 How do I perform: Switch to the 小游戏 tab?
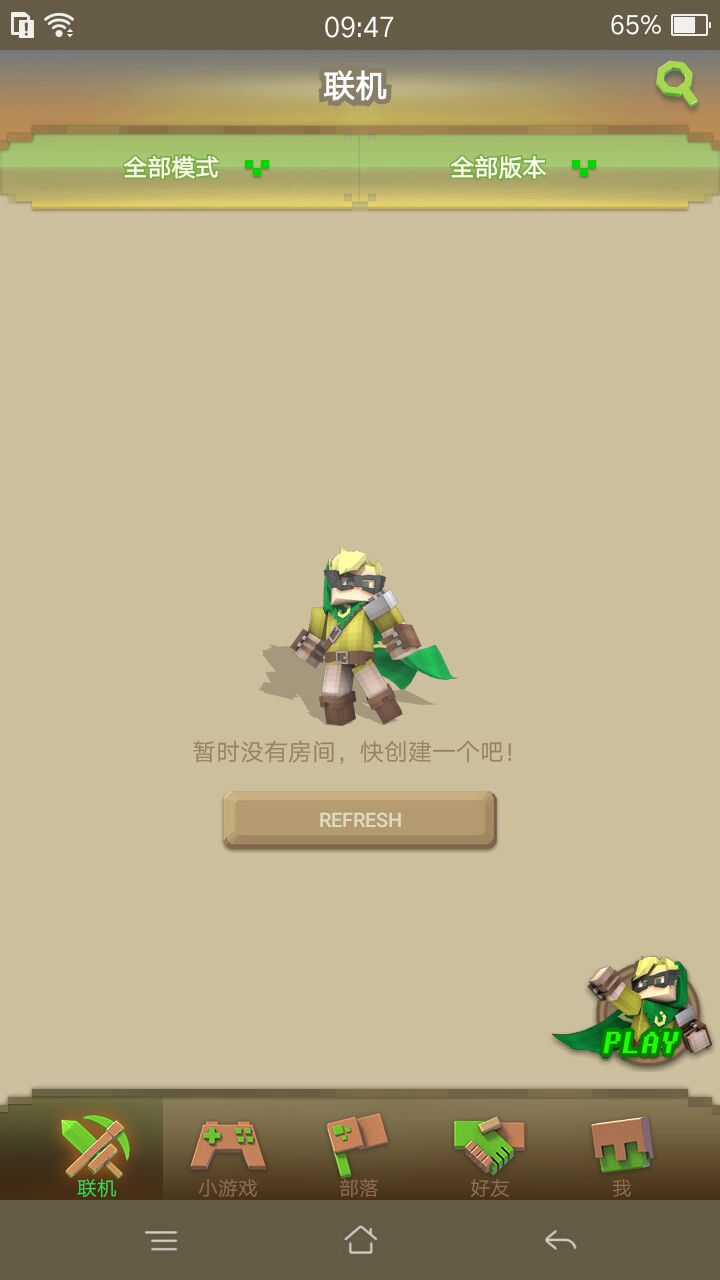pyautogui.click(x=228, y=1155)
